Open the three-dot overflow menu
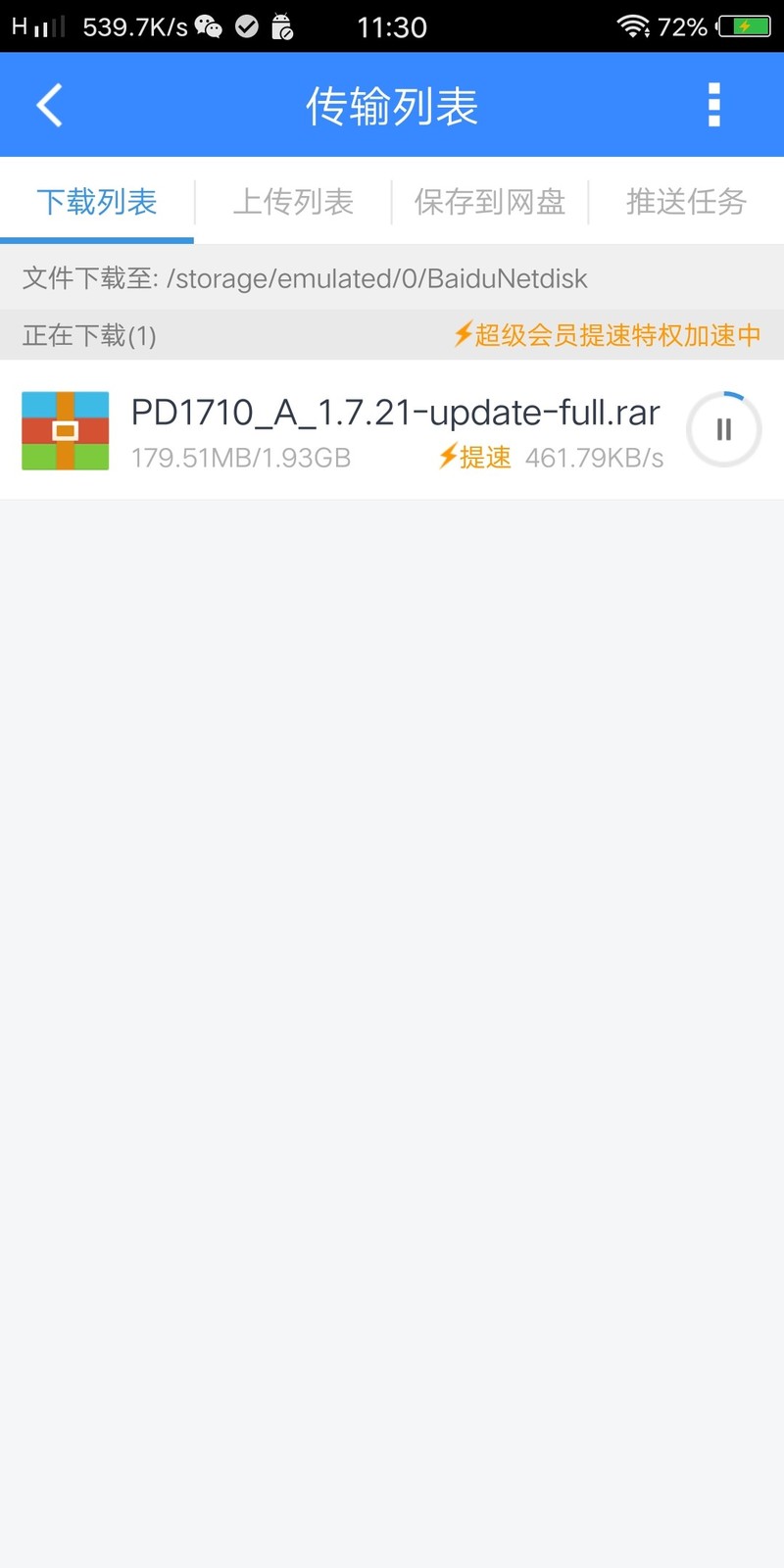Image resolution: width=784 pixels, height=1568 pixels. [x=713, y=105]
